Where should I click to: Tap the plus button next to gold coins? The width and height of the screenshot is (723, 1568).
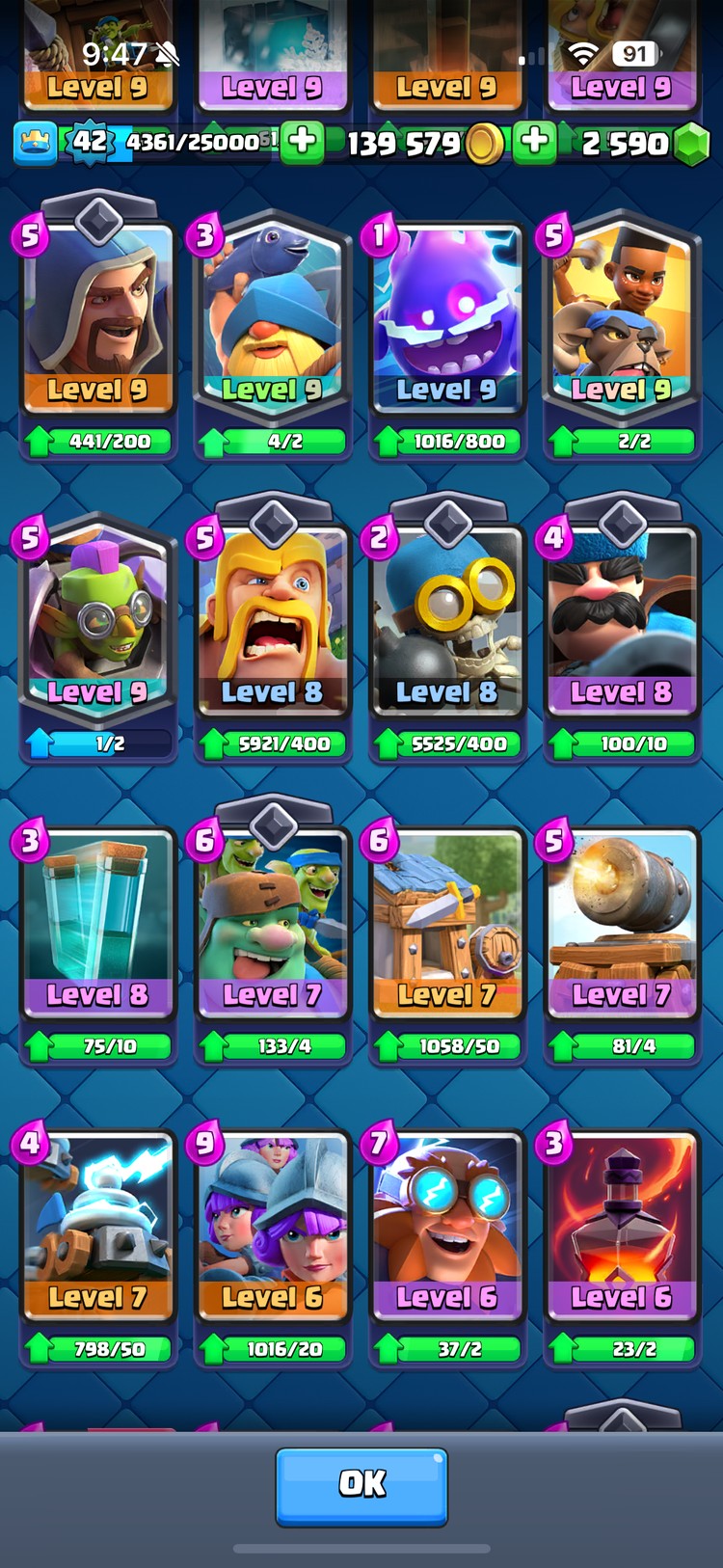click(x=534, y=143)
